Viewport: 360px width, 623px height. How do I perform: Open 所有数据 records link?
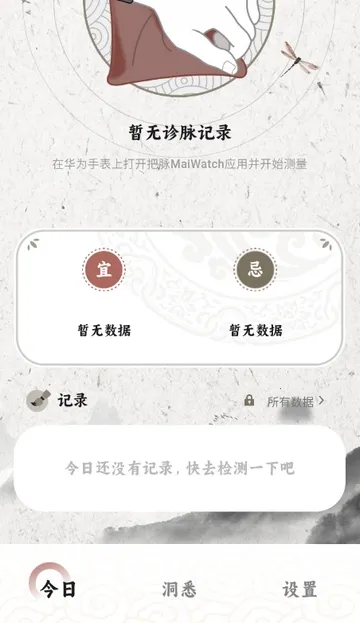pos(296,402)
